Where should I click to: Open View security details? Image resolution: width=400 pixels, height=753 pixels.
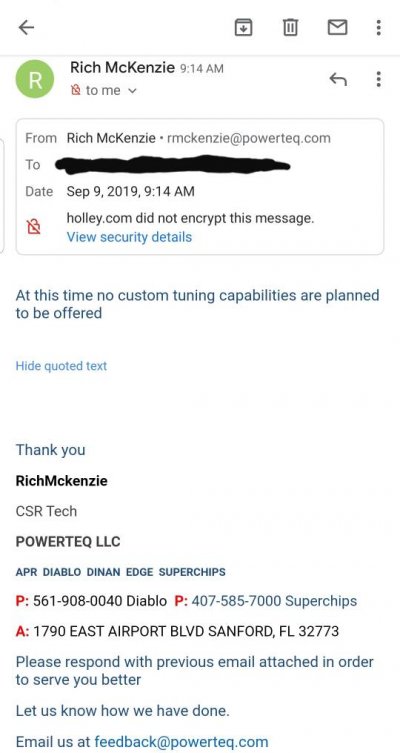pos(129,237)
